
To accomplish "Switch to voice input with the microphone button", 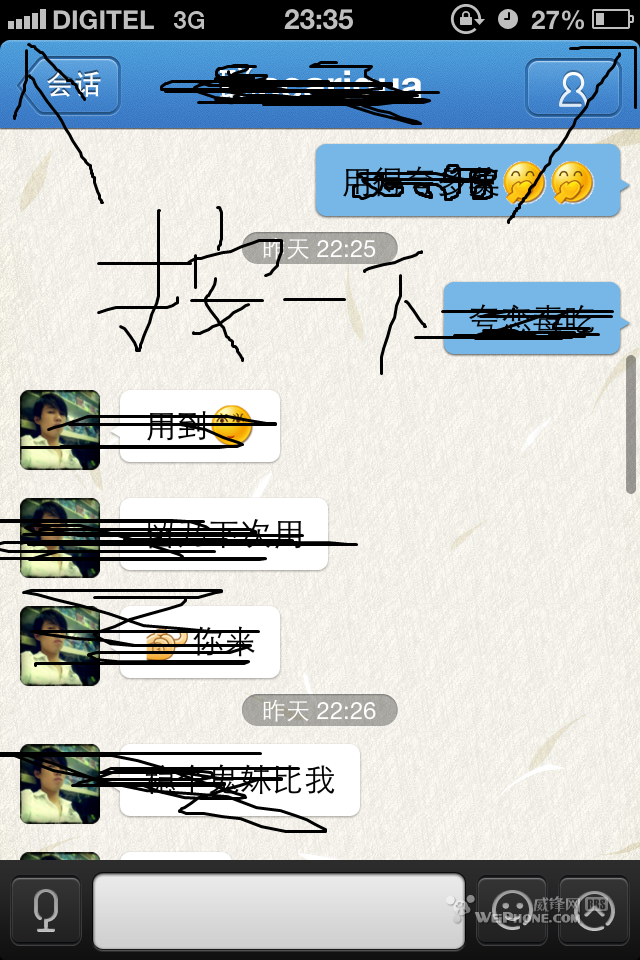I will coord(45,911).
